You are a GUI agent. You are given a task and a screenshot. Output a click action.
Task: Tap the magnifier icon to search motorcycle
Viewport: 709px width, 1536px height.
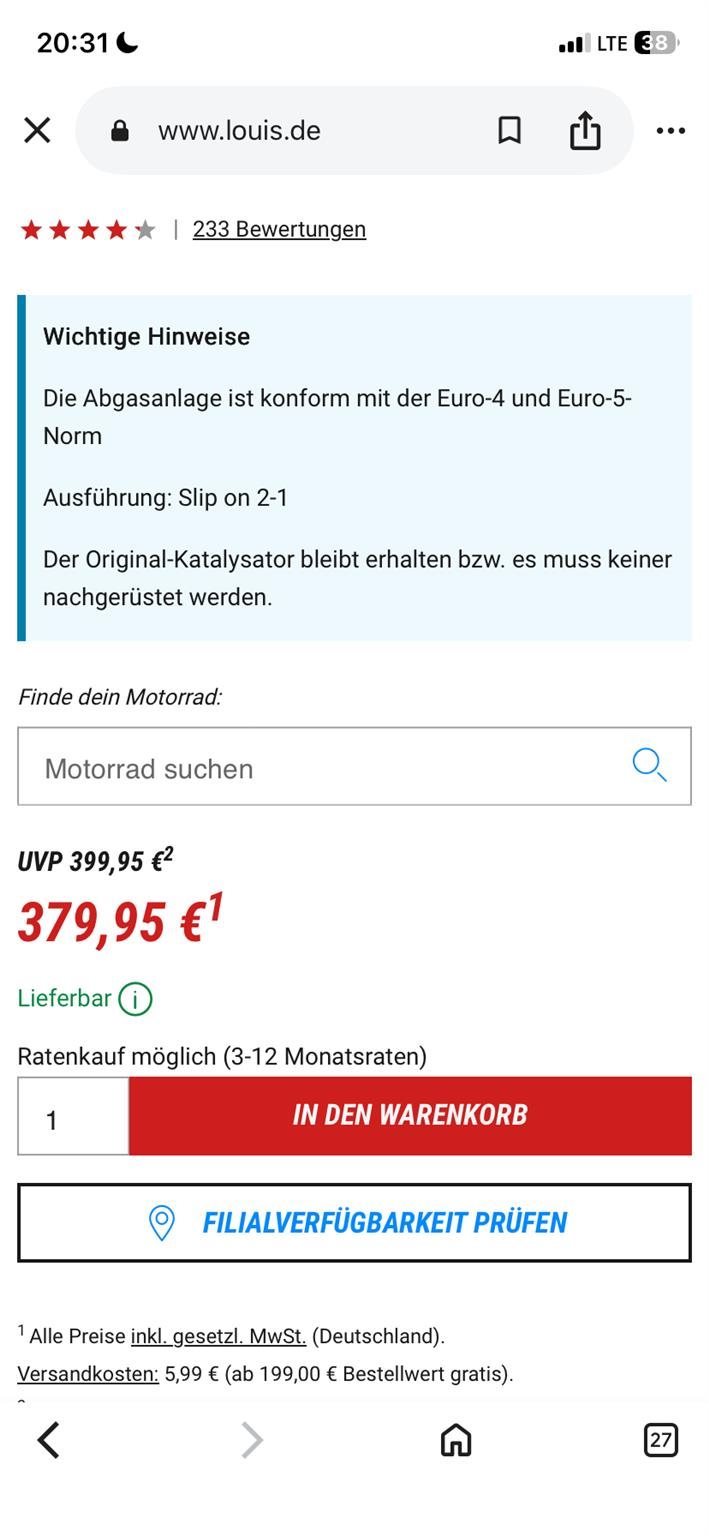(x=649, y=766)
